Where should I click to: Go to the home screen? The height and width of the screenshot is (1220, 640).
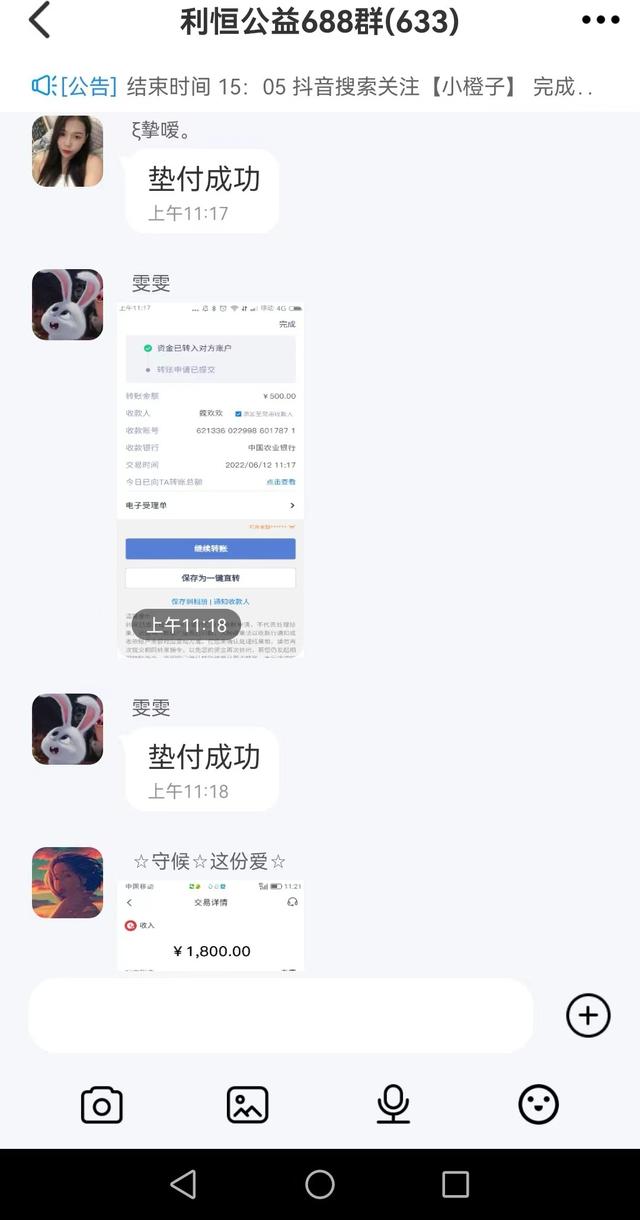point(320,1185)
